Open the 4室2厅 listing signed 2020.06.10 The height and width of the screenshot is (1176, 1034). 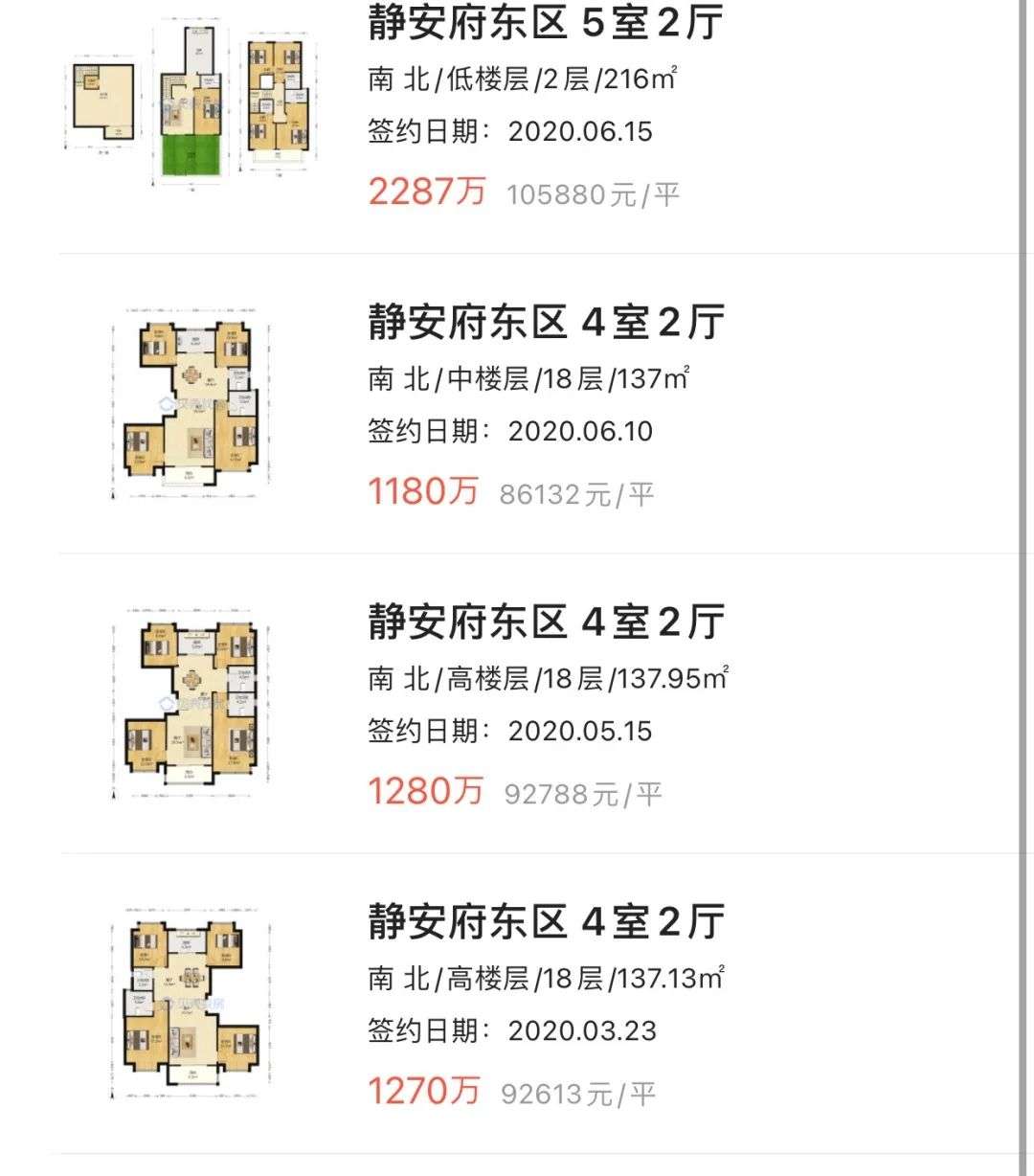click(x=545, y=323)
